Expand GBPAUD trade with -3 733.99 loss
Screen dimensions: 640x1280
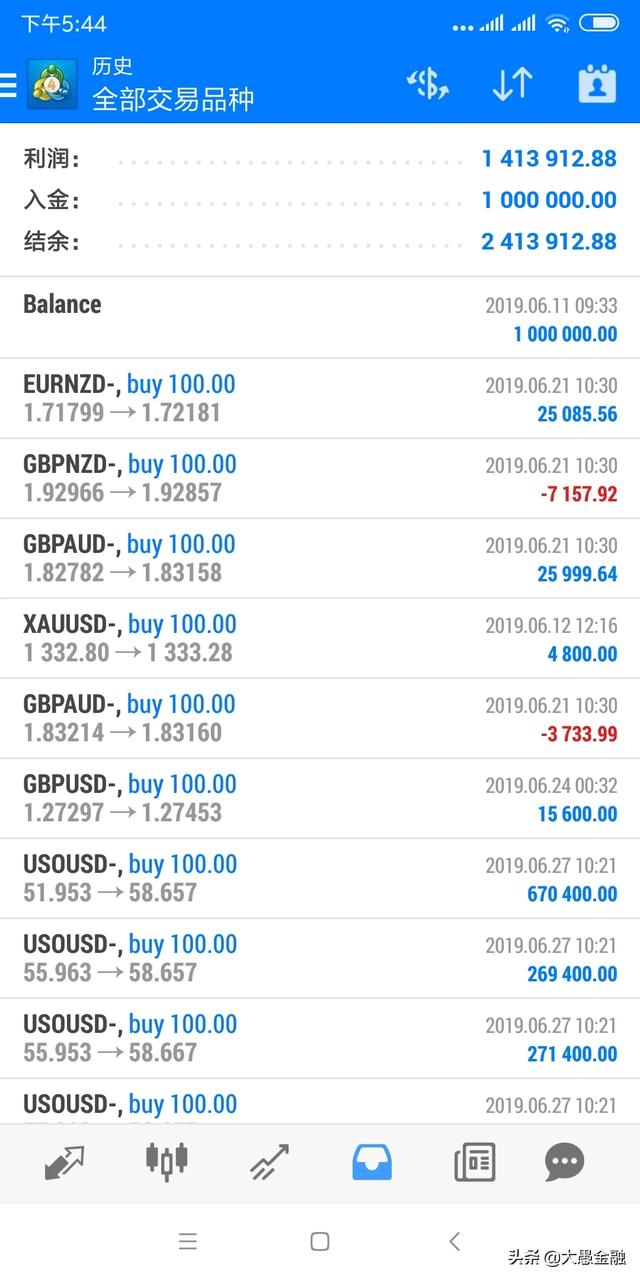coord(320,718)
